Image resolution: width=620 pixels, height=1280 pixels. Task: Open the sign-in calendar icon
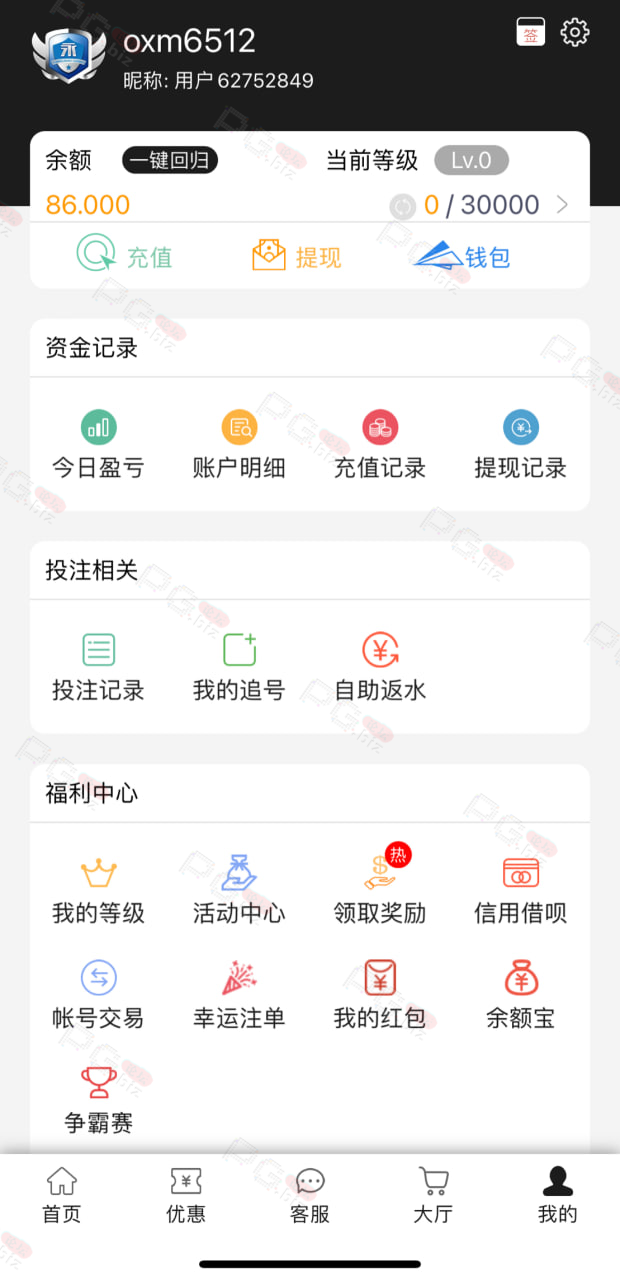pyautogui.click(x=530, y=32)
